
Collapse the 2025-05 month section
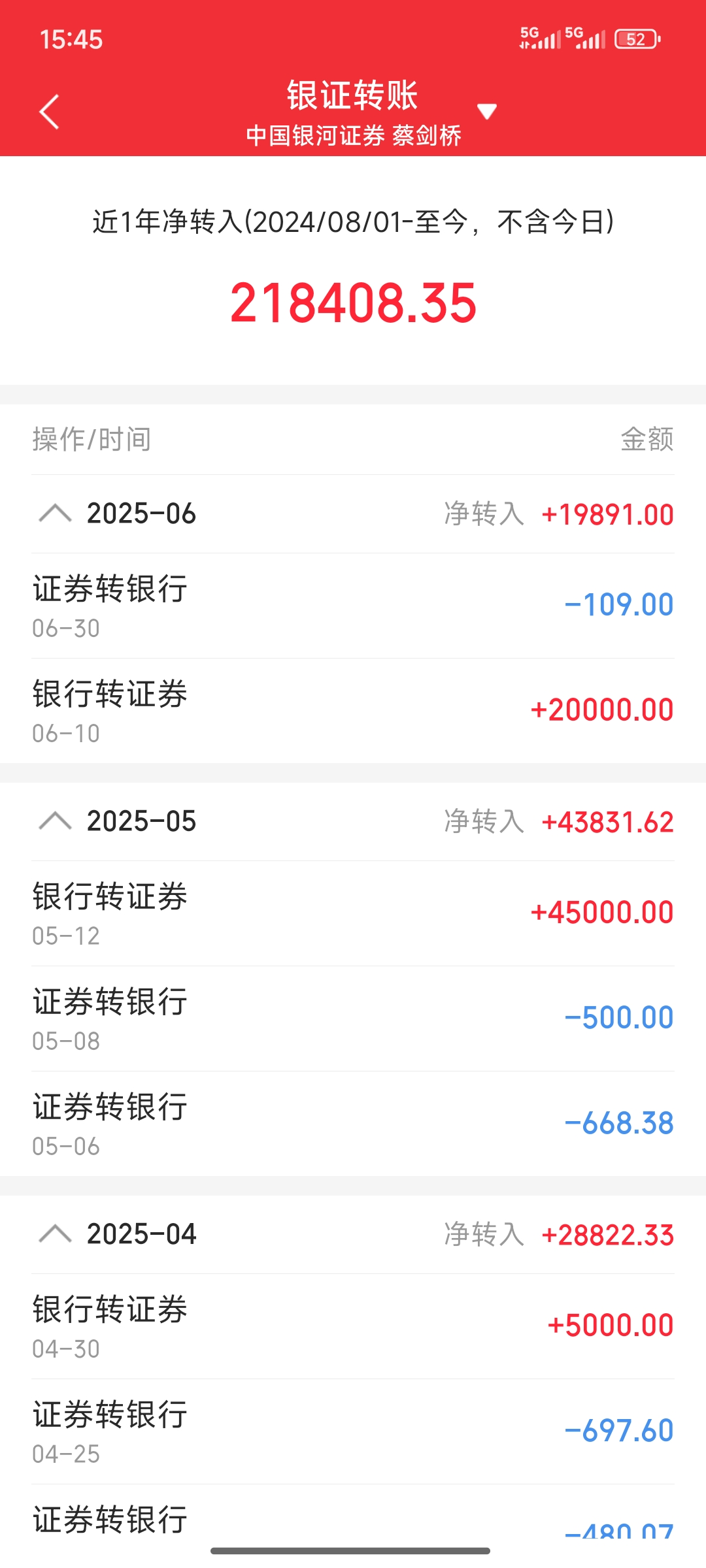point(56,821)
